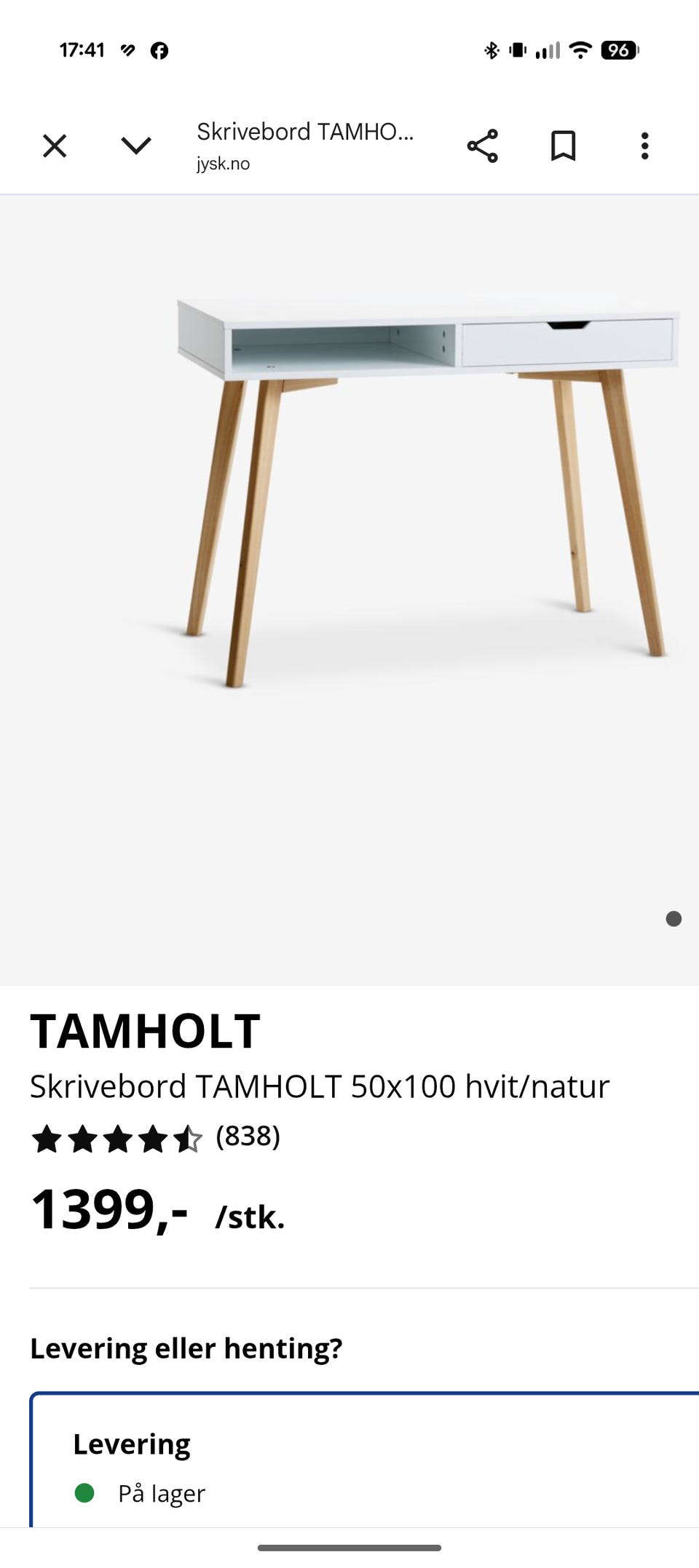Select the Skrivebord TAMHO title bar

tap(304, 133)
